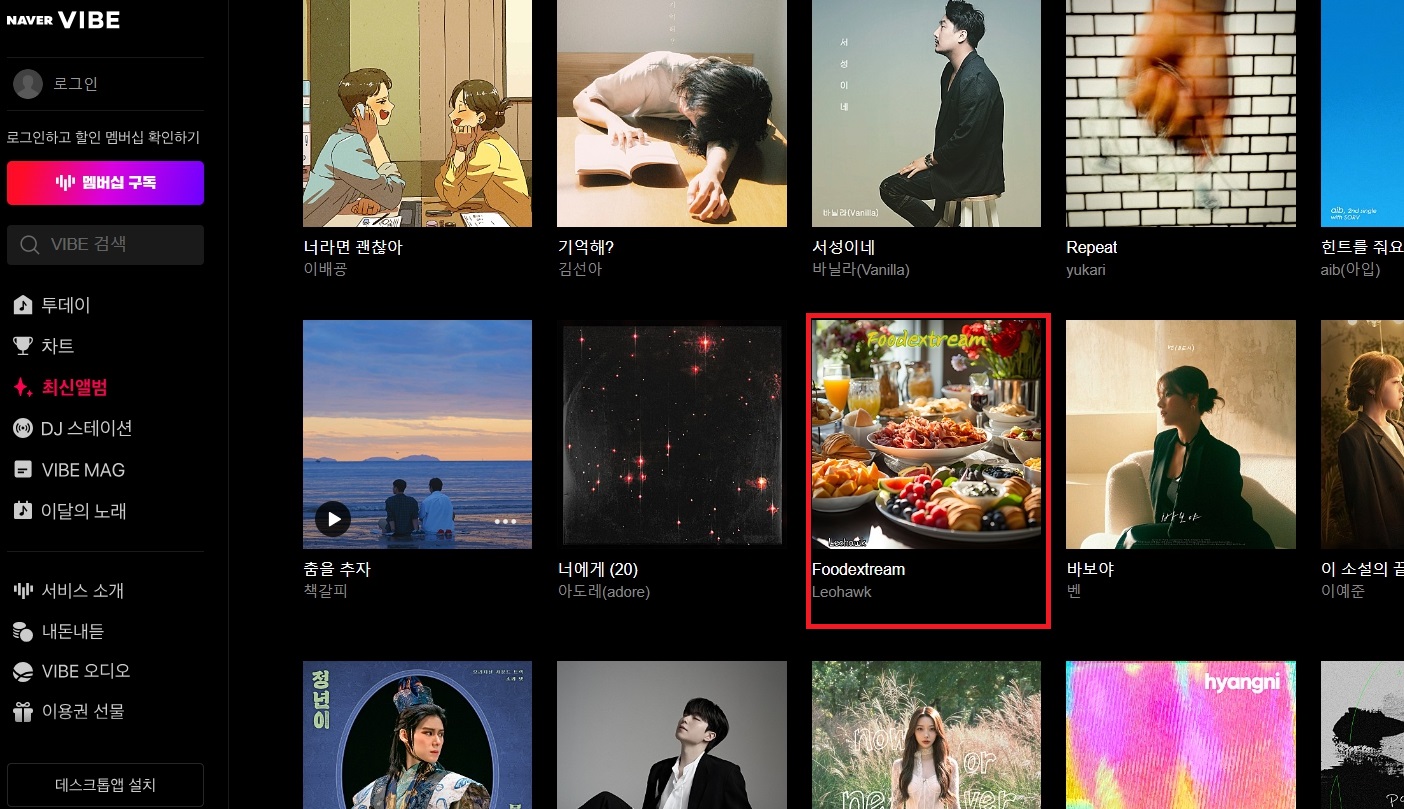Switch to the 차트 chart section
This screenshot has height=809, width=1404.
click(57, 346)
